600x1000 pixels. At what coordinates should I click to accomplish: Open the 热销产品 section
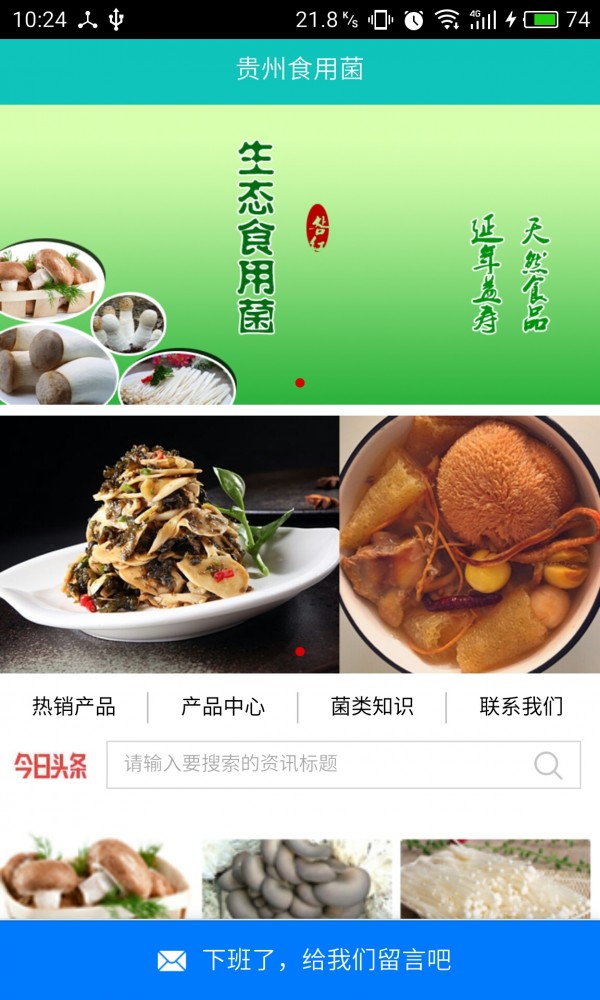tap(74, 707)
